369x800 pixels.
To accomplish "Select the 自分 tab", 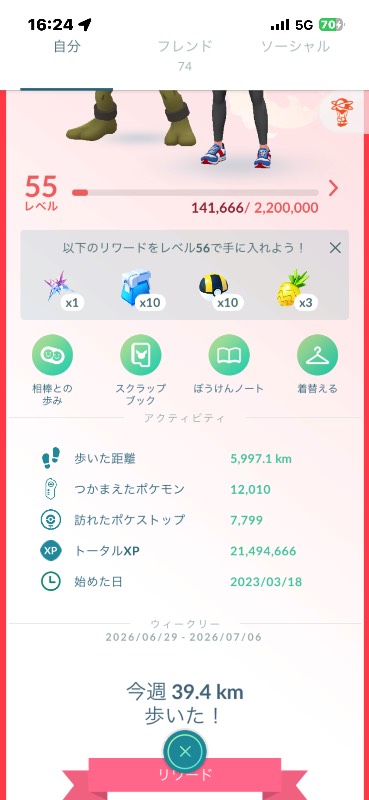I will 67,46.
